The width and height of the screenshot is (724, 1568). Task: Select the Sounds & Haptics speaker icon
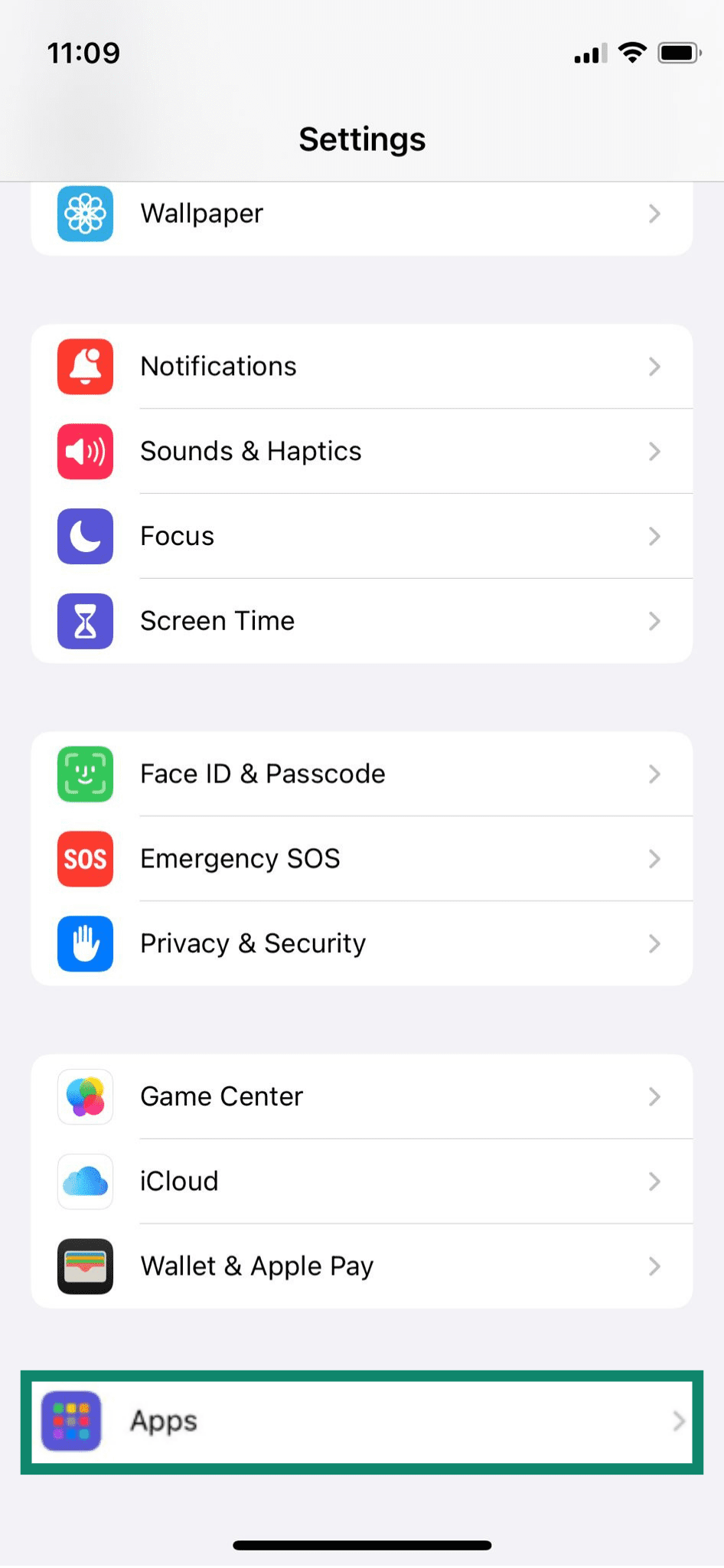tap(85, 452)
